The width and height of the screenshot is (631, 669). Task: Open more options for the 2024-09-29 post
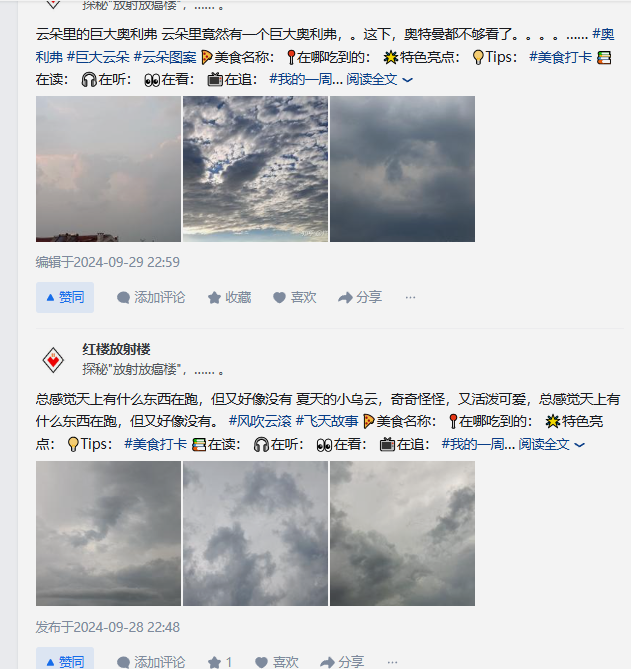410,297
